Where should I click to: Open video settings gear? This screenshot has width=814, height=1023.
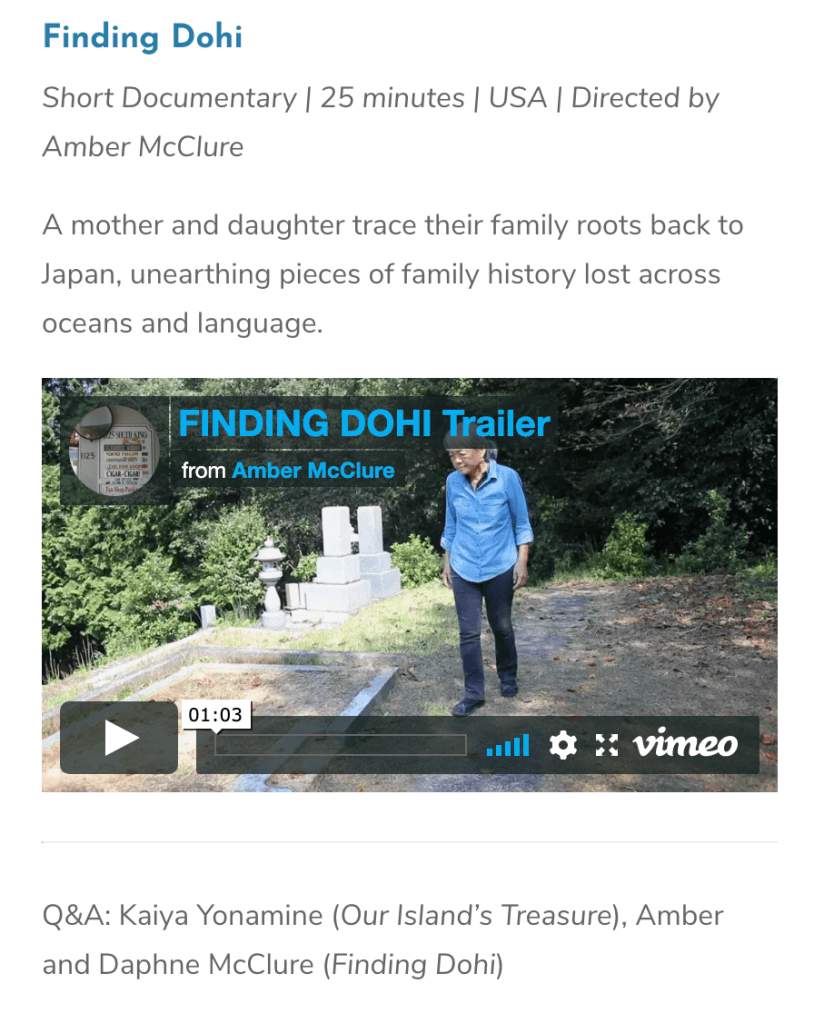pyautogui.click(x=564, y=745)
